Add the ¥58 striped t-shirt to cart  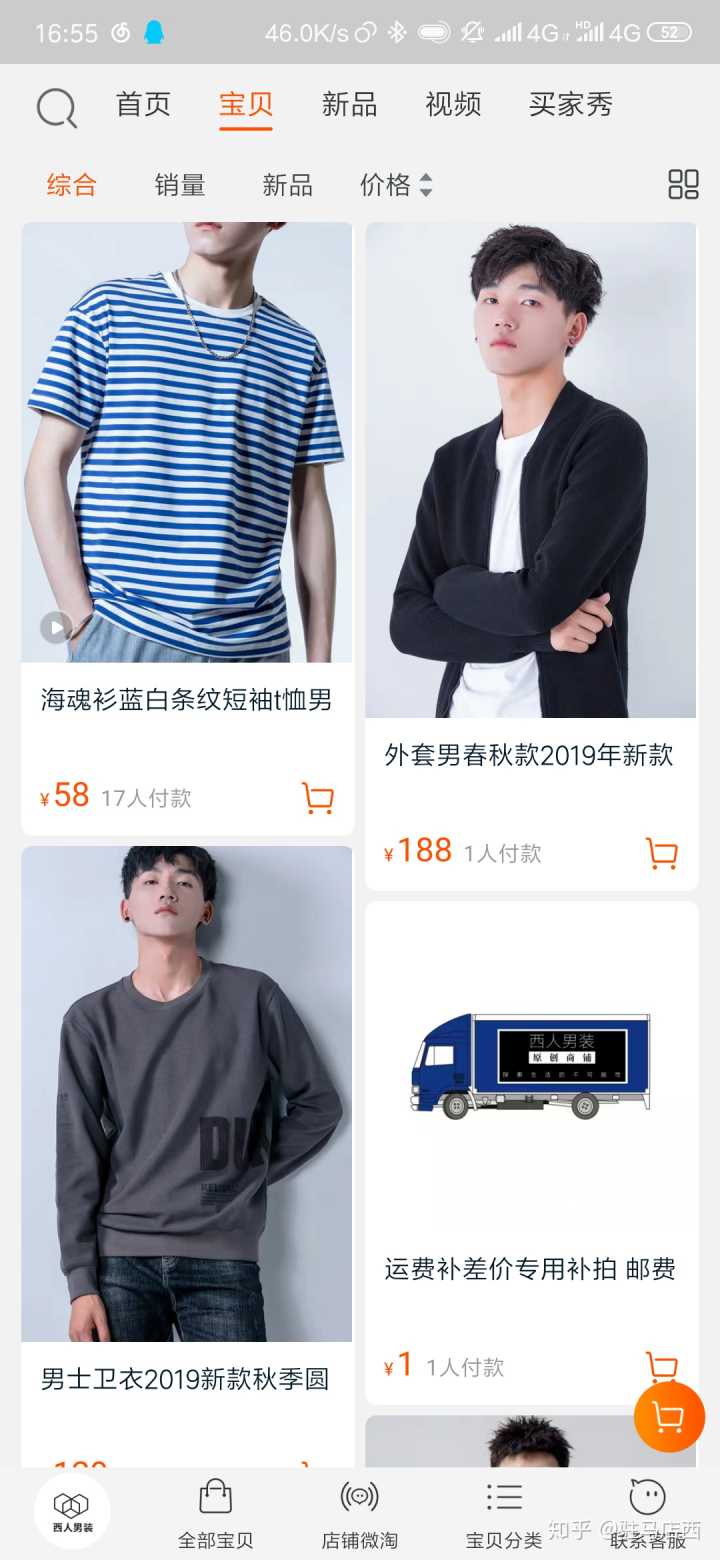coord(318,798)
